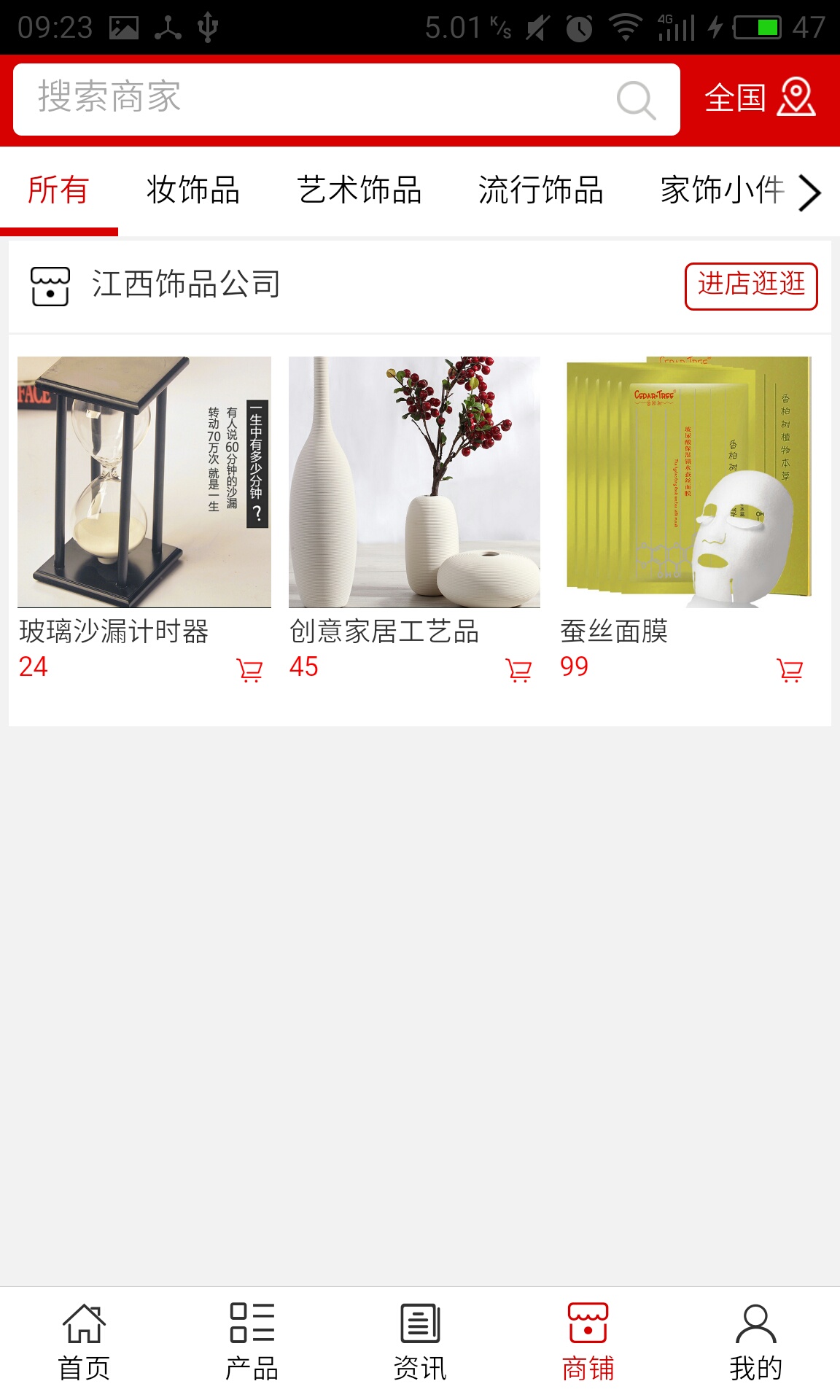Expand more categories with the arrow
This screenshot has height=1400, width=840.
810,192
